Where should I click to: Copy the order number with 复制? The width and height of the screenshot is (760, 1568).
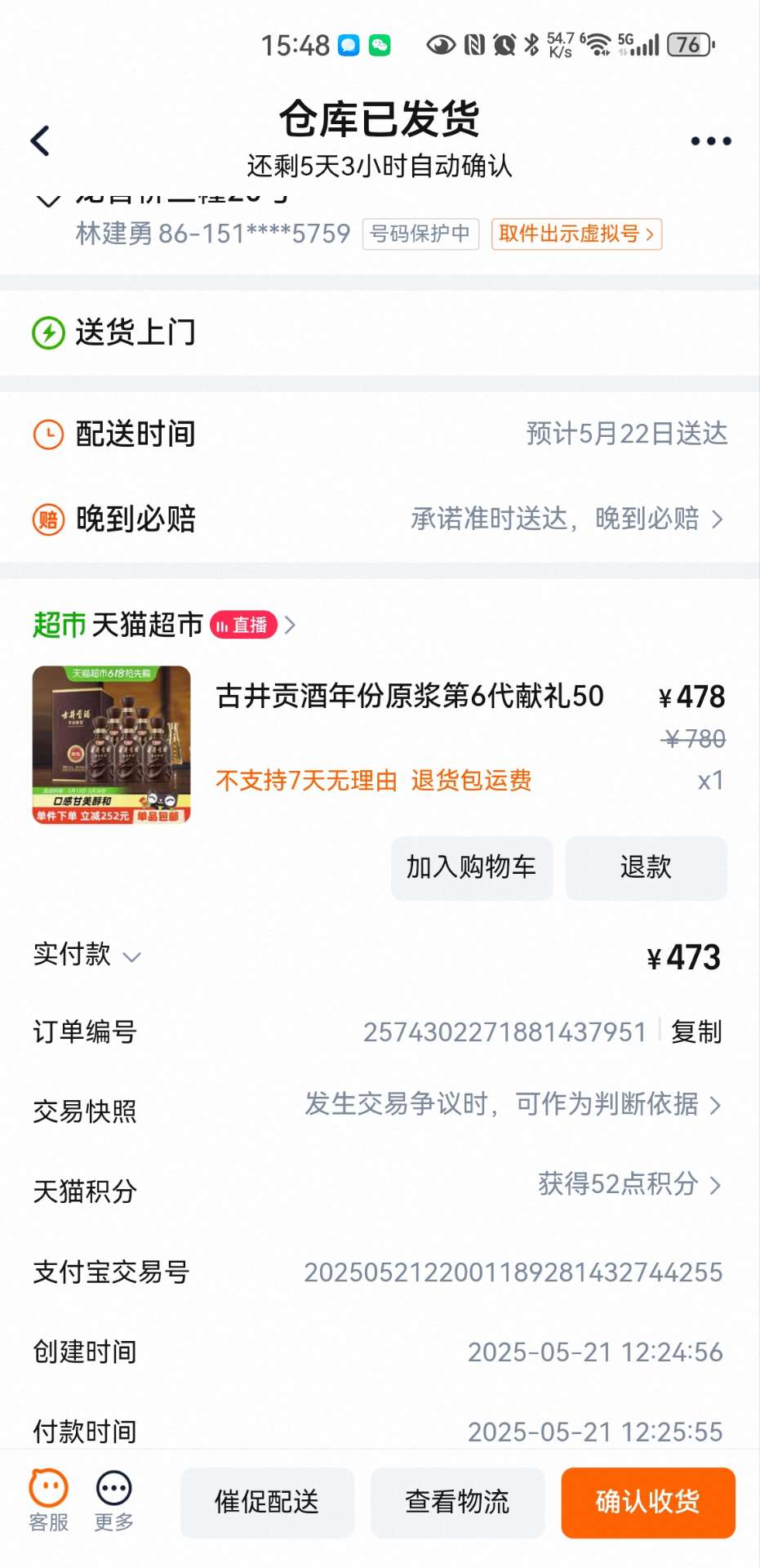(x=696, y=1032)
